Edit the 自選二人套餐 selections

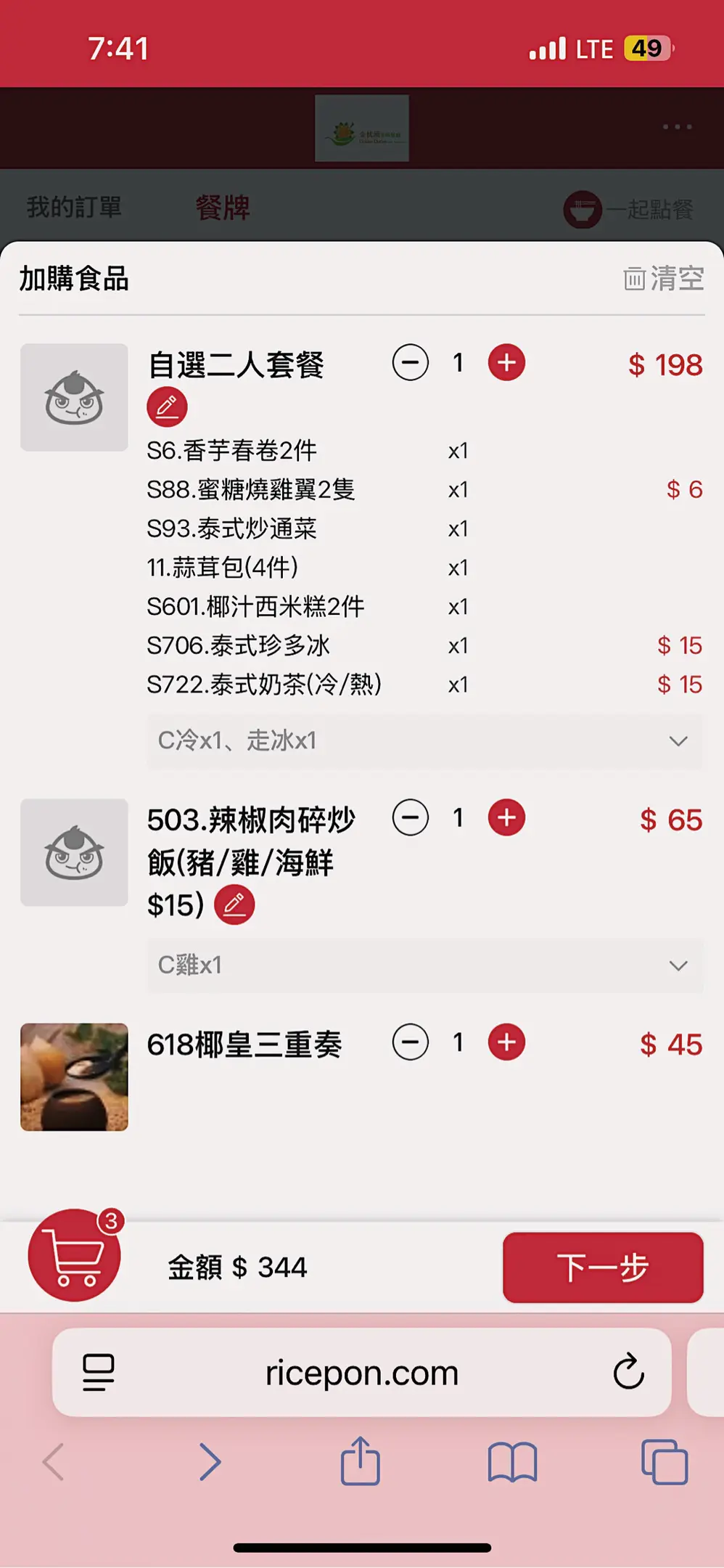coord(167,407)
